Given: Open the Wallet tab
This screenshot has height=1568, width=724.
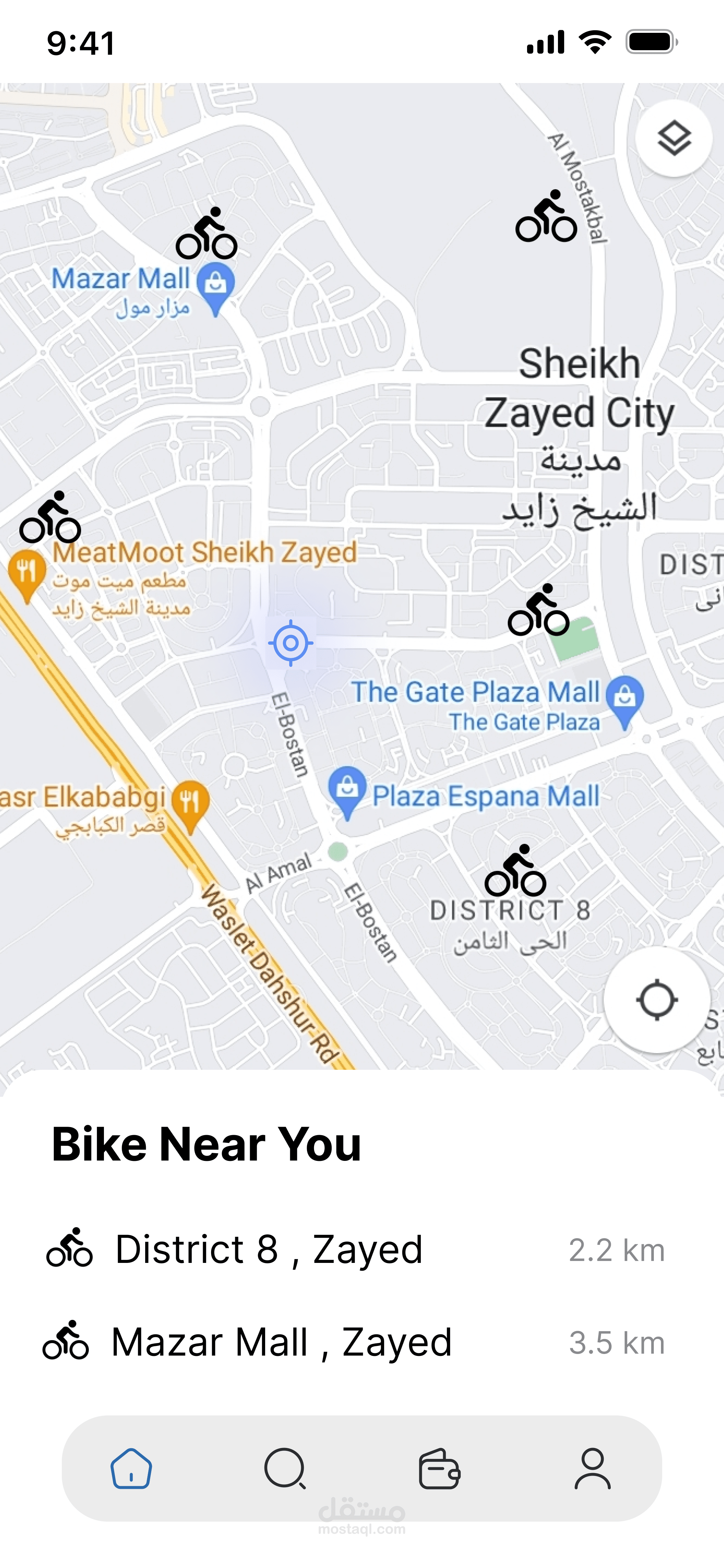Looking at the screenshot, I should [439, 1469].
